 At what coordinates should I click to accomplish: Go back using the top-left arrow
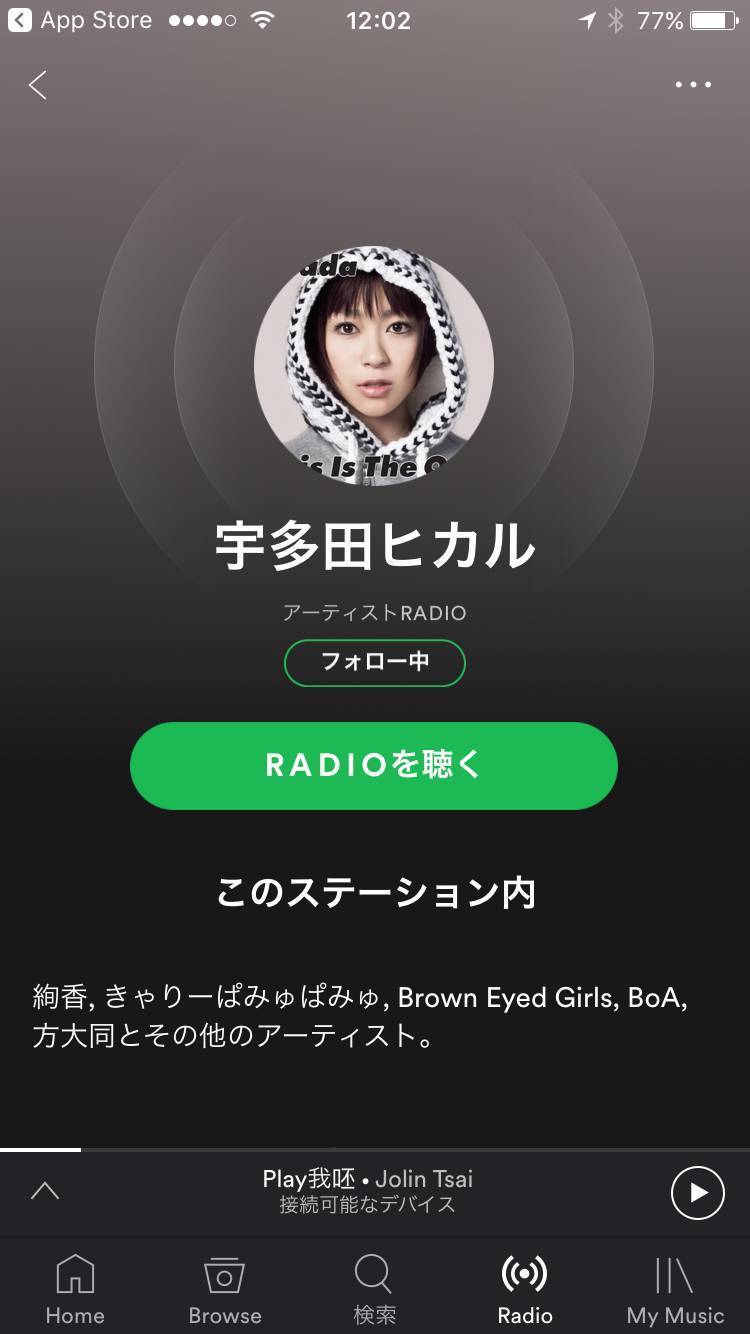[x=38, y=85]
